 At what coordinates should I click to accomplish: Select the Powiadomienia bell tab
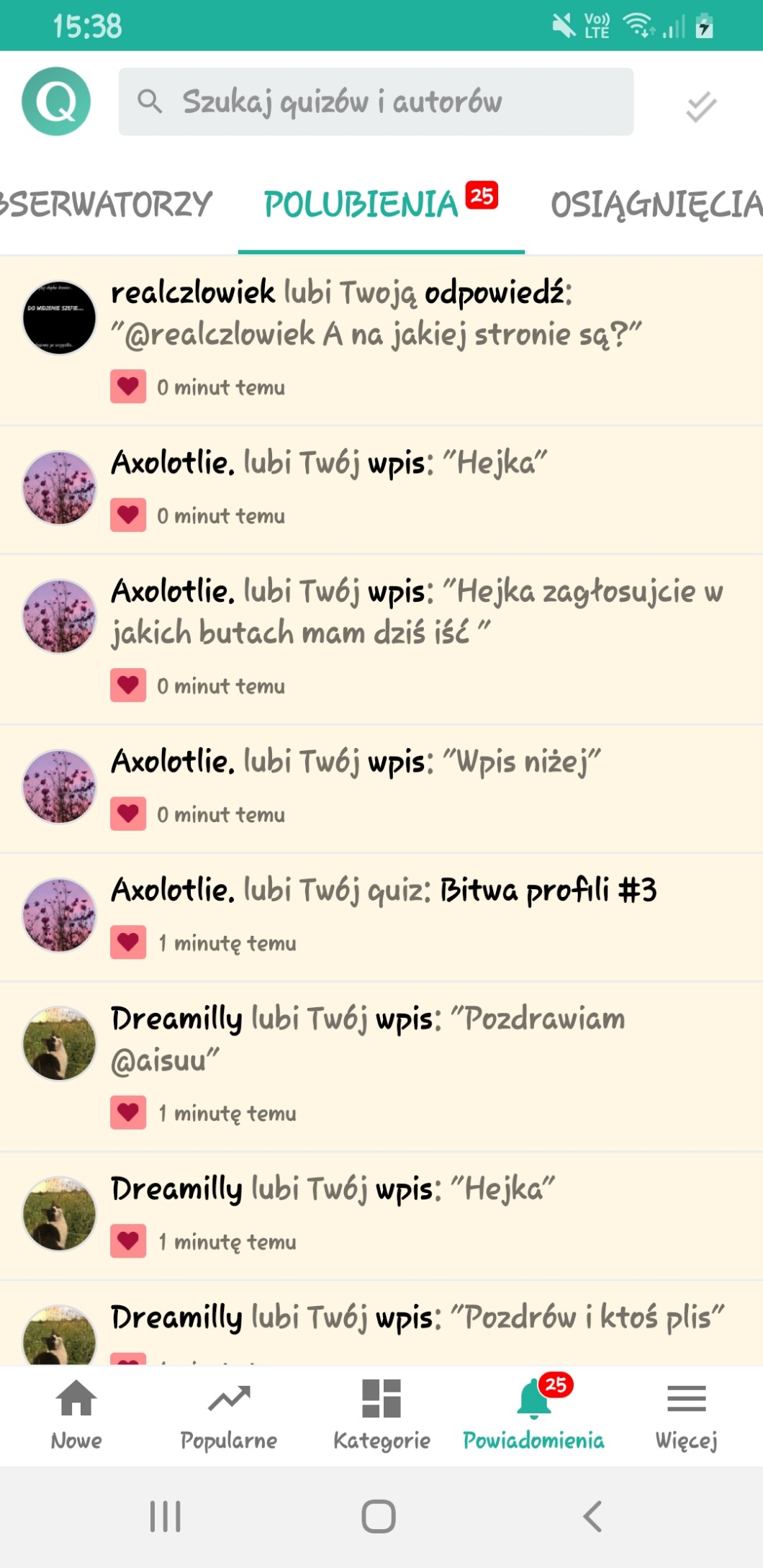533,1414
